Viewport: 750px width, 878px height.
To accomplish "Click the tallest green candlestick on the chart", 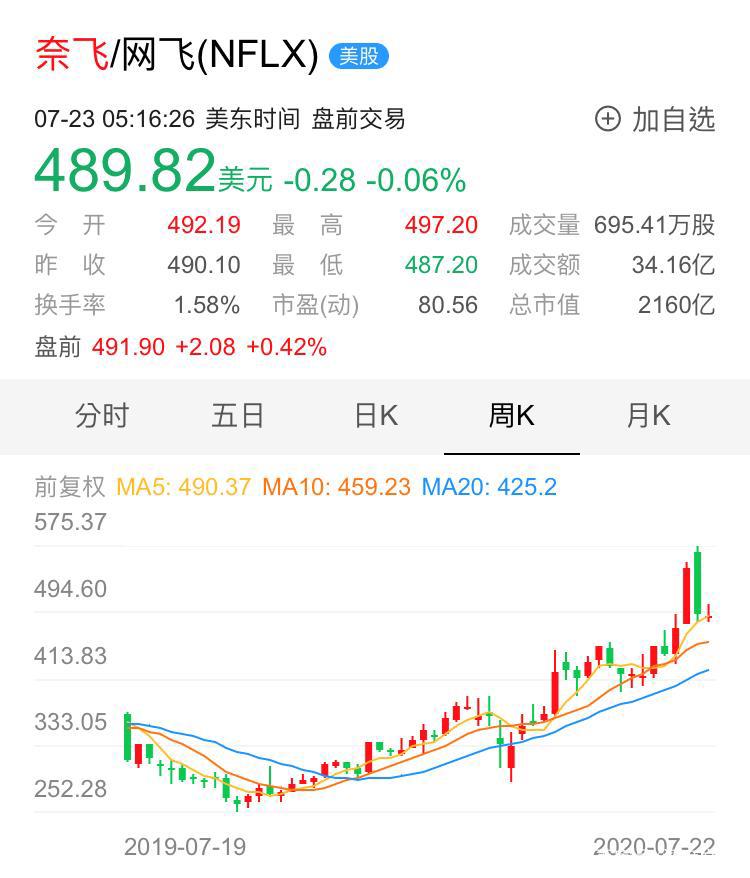I will coord(696,580).
